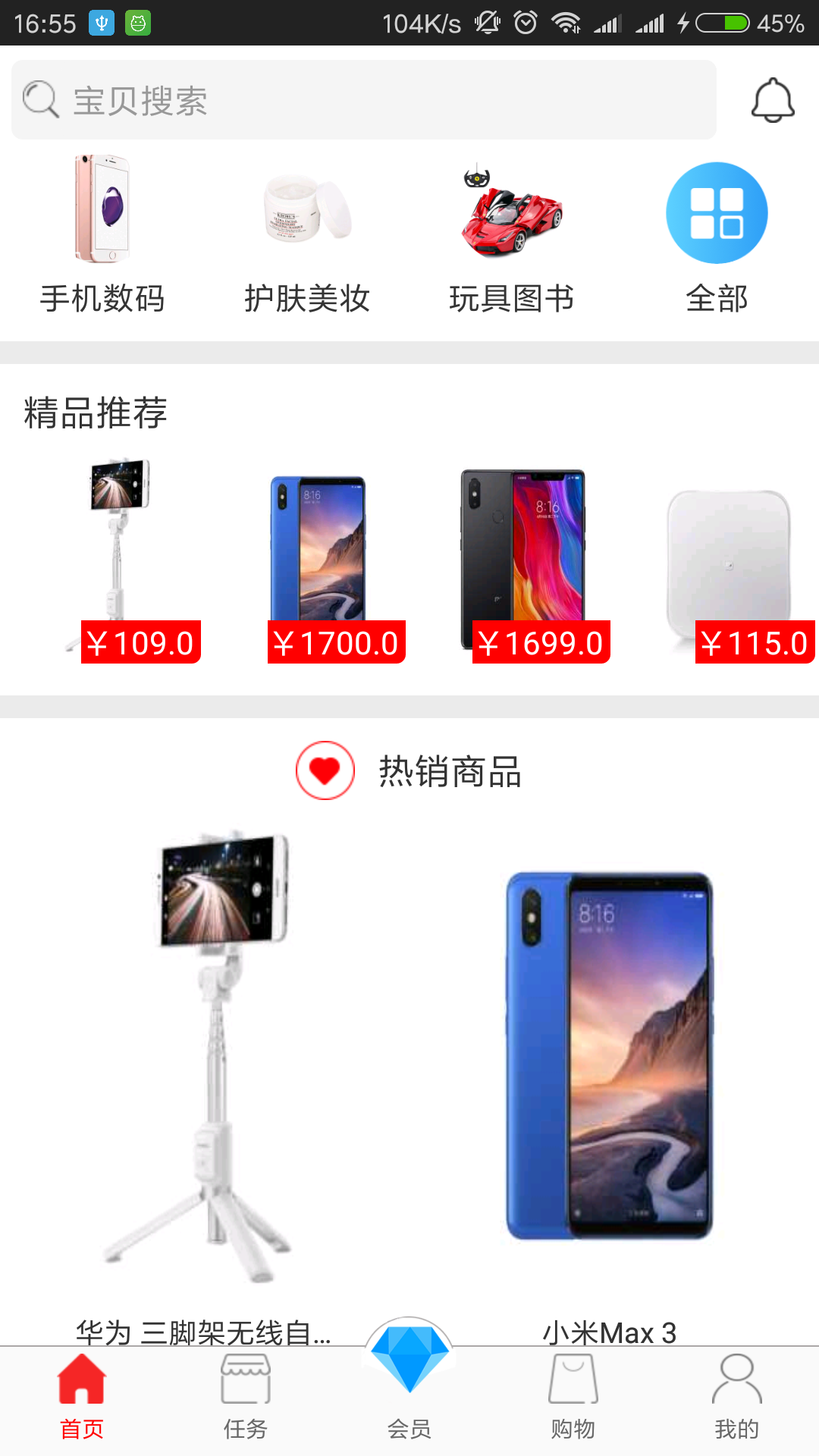Open the notifications bell
The image size is (819, 1456).
(772, 100)
